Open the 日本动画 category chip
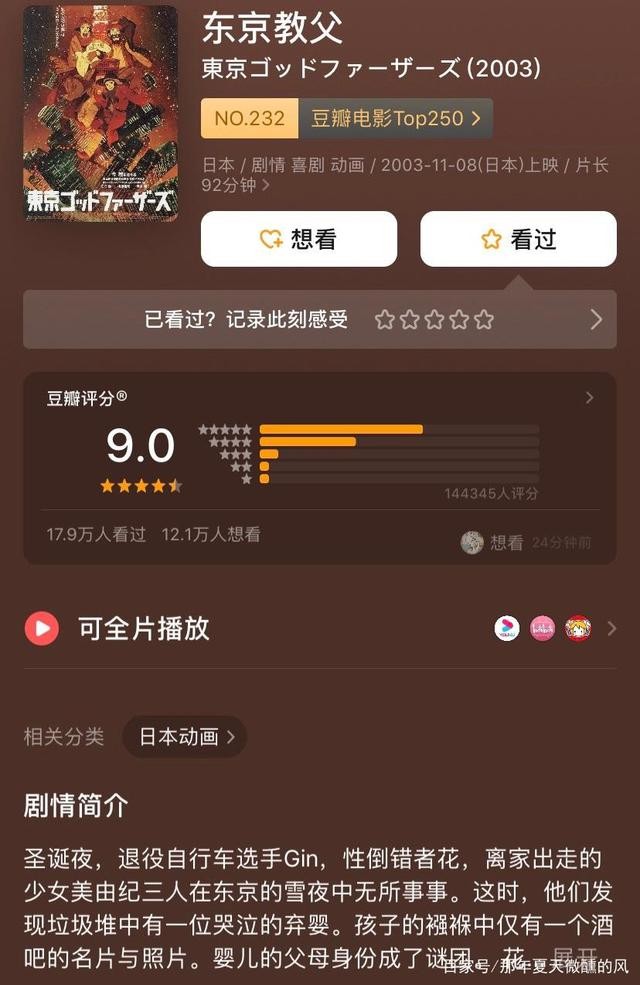Image resolution: width=640 pixels, height=985 pixels. click(x=184, y=737)
